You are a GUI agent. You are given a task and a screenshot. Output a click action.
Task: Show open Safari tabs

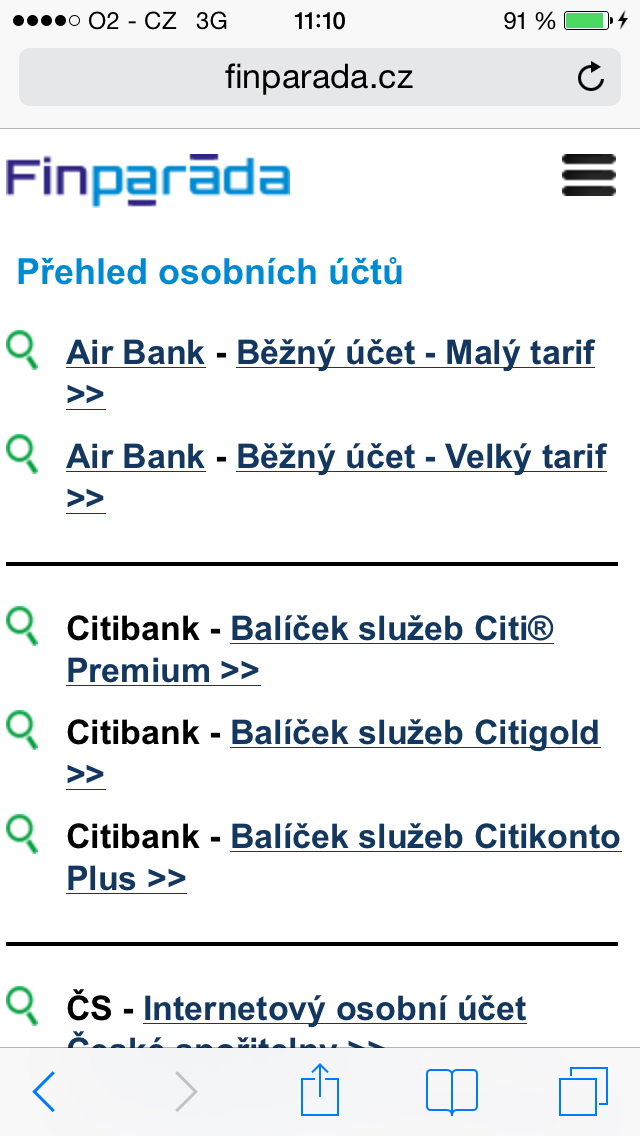point(583,1091)
